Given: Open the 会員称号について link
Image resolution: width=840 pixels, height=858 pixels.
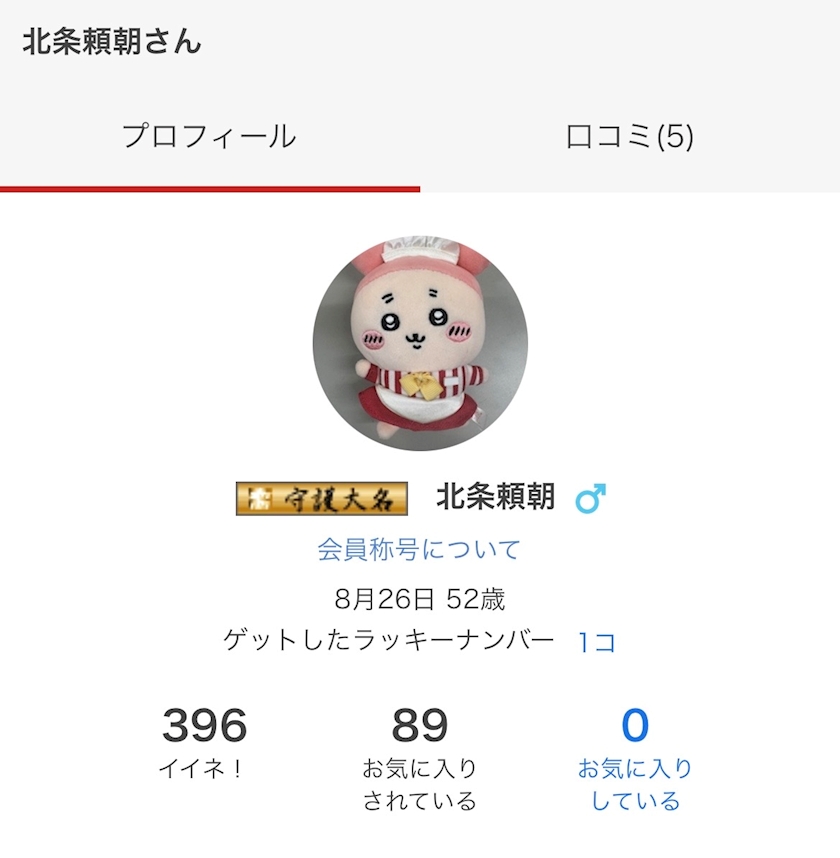Looking at the screenshot, I should click(419, 549).
